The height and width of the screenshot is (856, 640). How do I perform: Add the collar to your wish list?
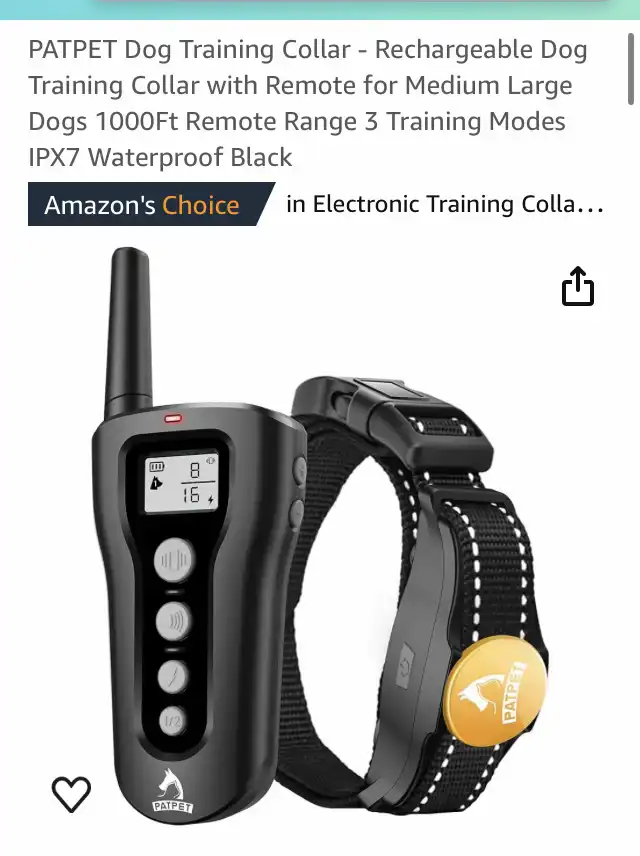click(x=71, y=794)
